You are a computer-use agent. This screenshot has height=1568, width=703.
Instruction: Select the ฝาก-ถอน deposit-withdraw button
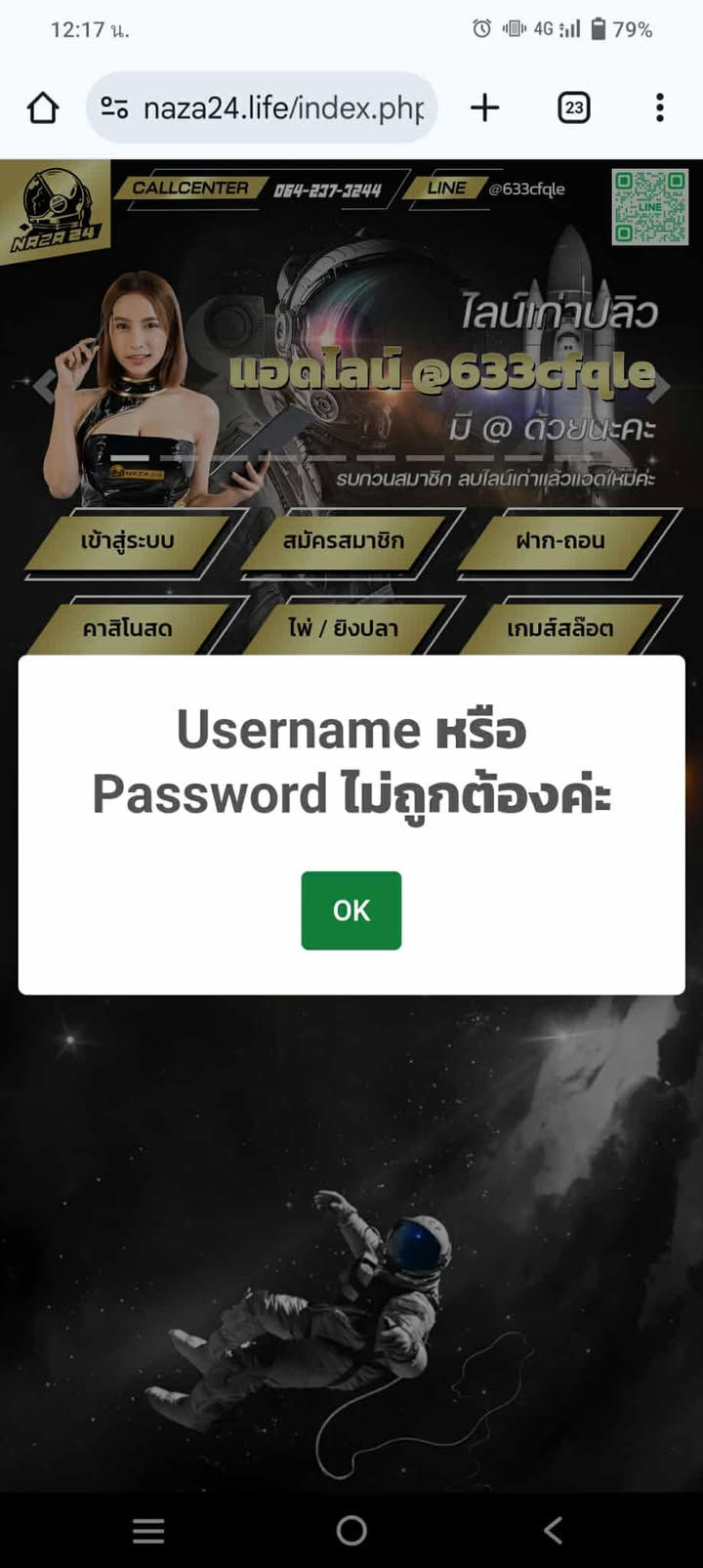560,540
